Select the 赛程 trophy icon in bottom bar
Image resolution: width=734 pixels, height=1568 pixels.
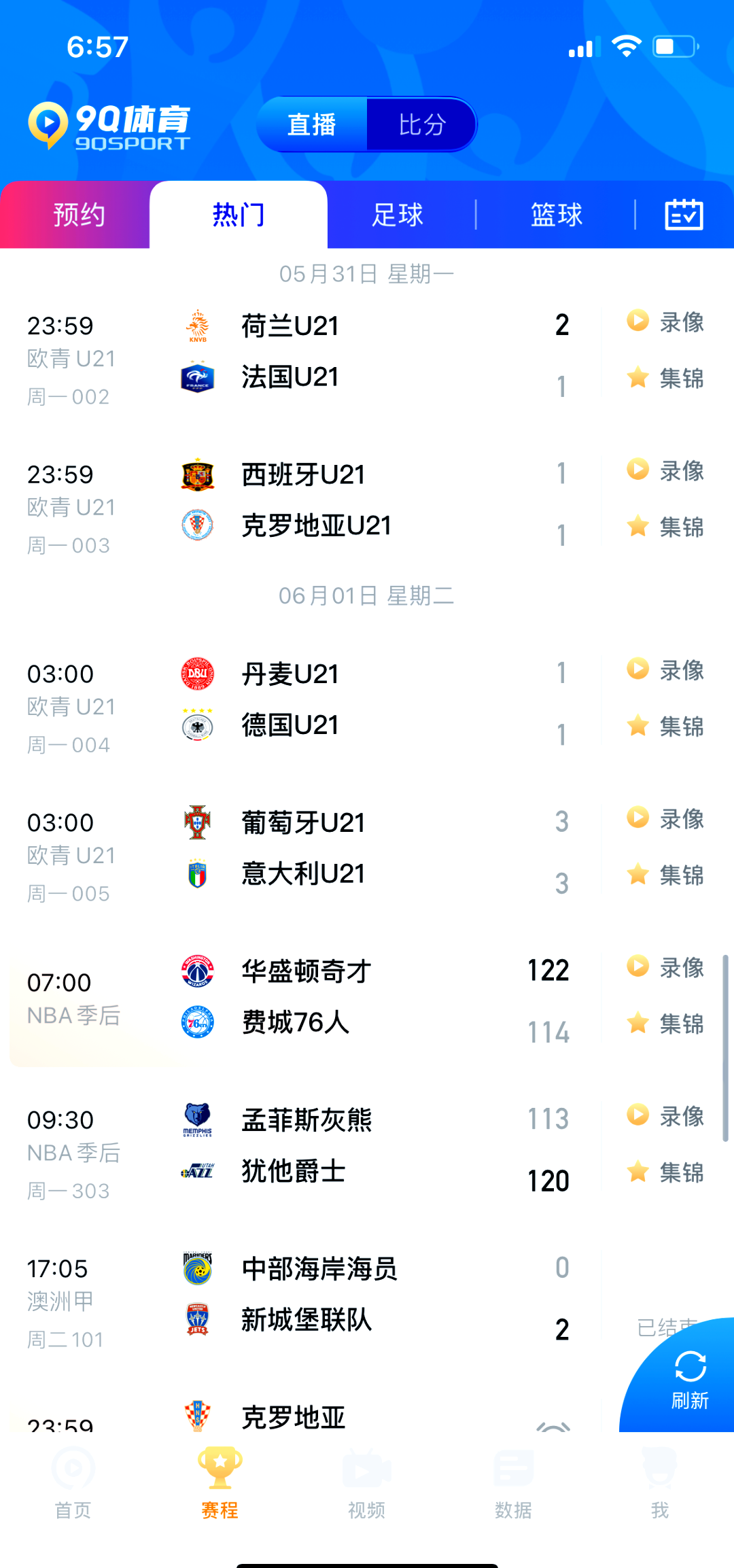[x=219, y=1465]
